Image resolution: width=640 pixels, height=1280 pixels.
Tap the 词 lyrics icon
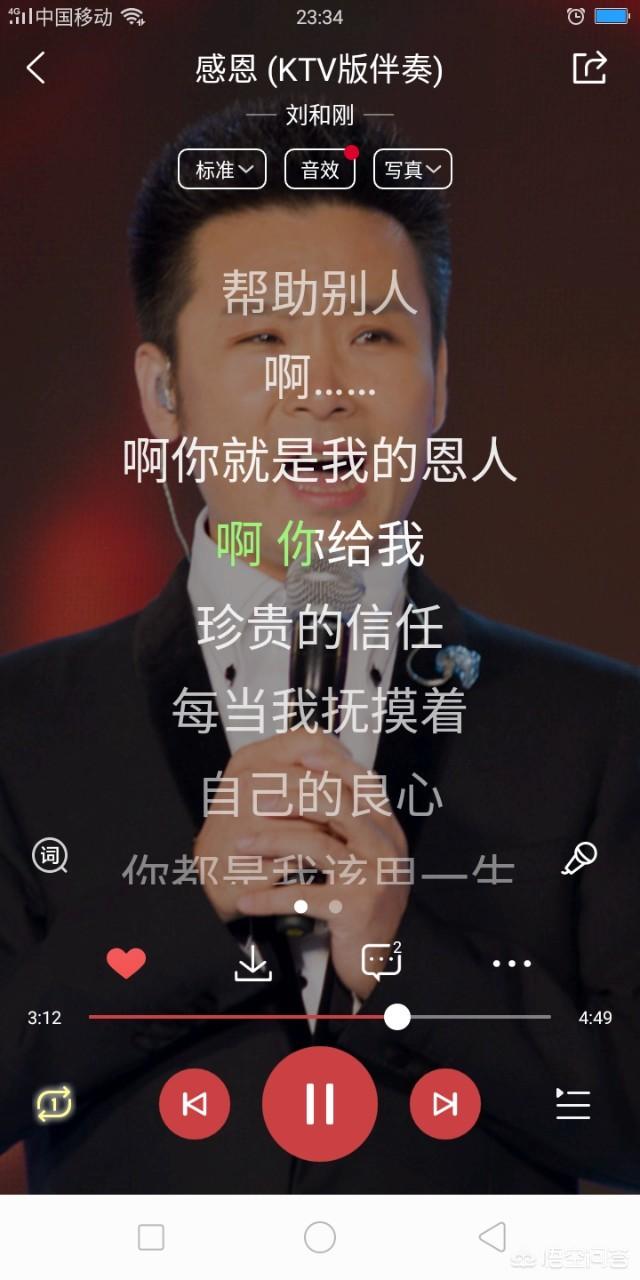[x=50, y=856]
